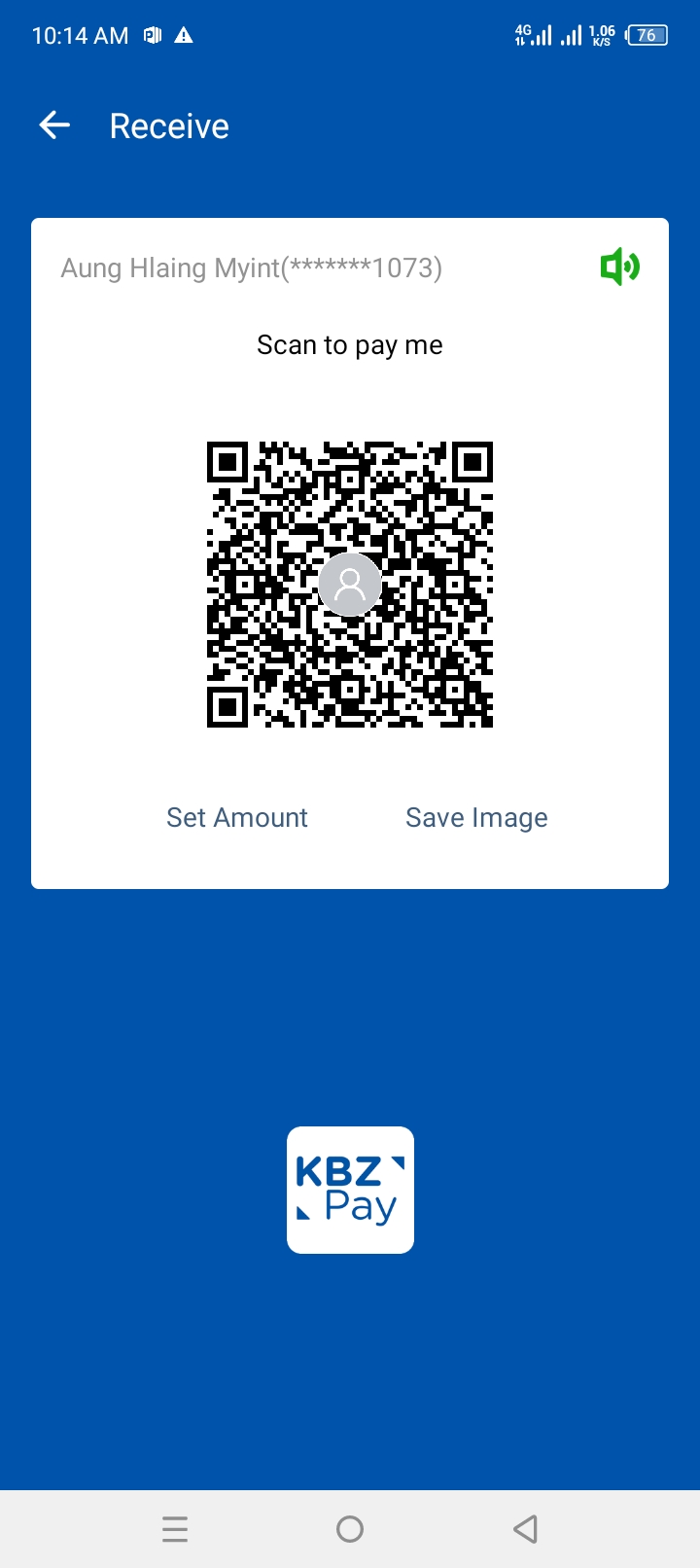Go back from the Receive screen
Viewport: 700px width, 1568px height.
point(54,125)
